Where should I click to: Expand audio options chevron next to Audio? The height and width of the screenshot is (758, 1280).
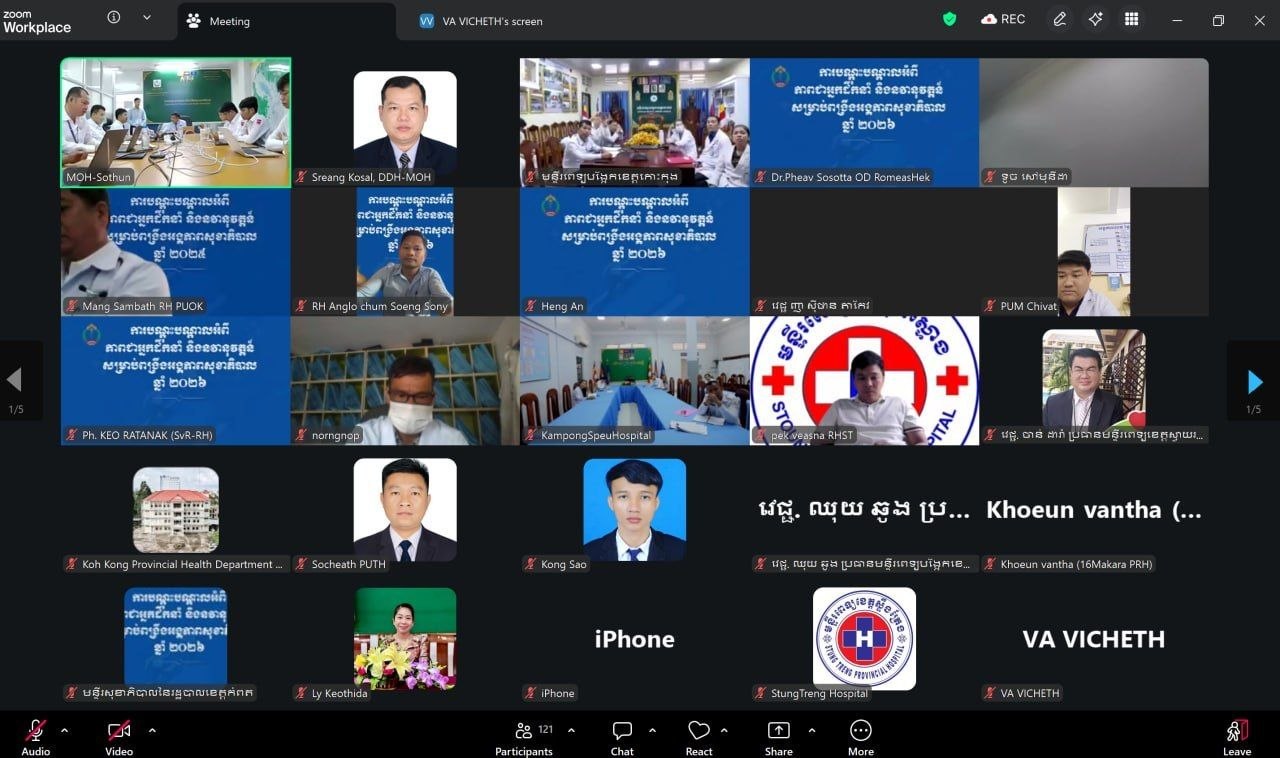point(65,730)
